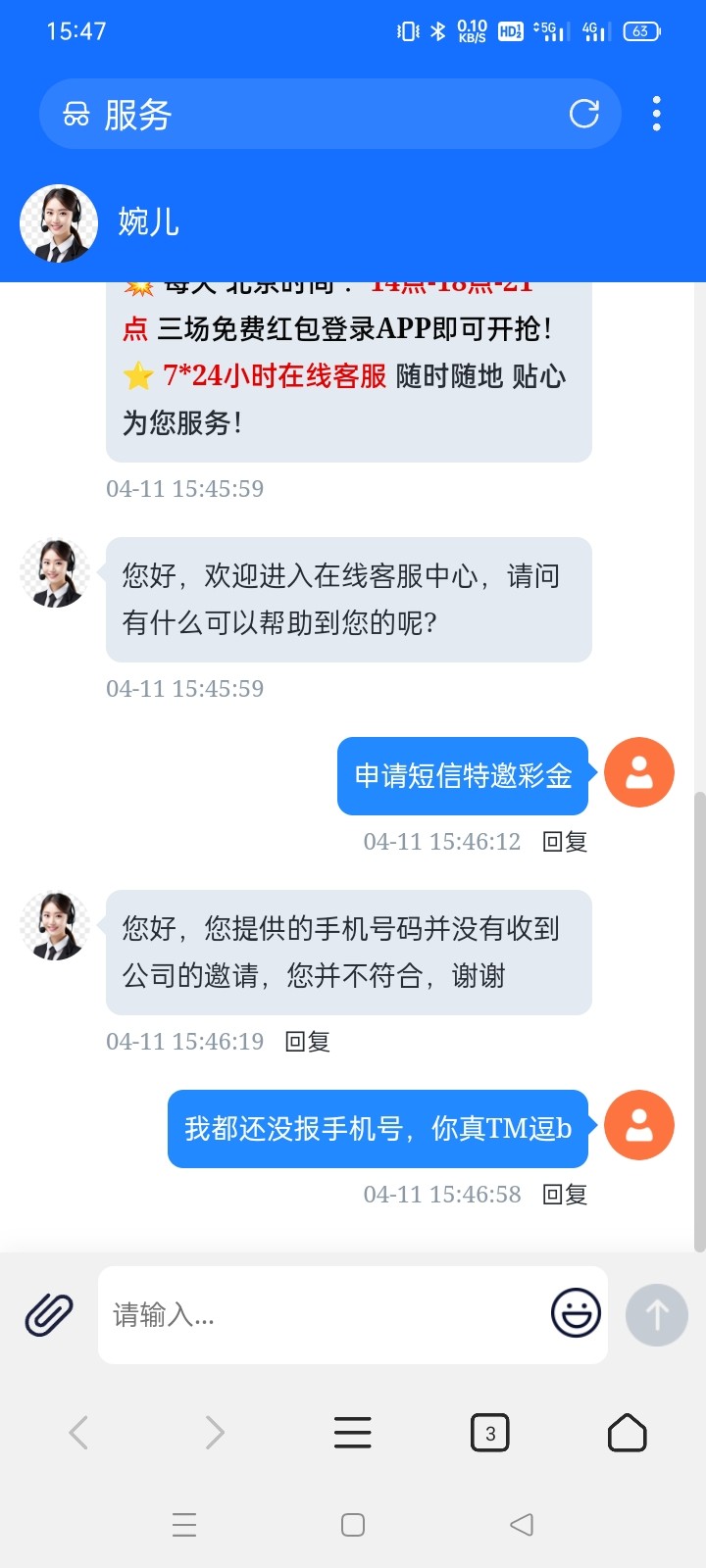Send the message with arrow button

(656, 1314)
